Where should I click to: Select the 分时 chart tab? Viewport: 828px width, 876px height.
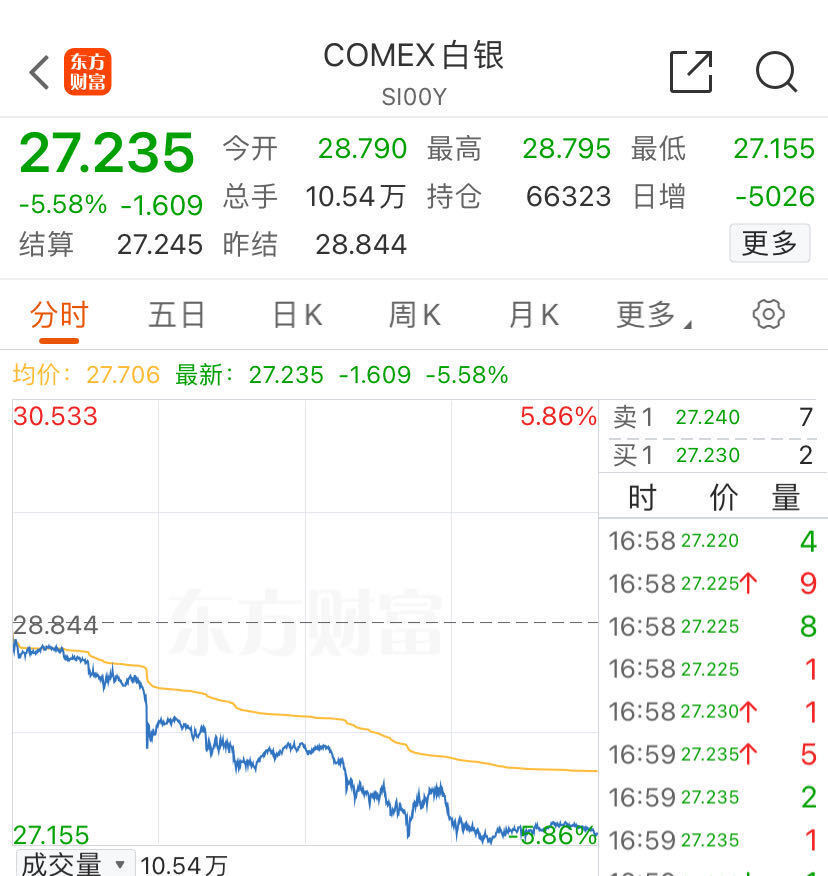[59, 315]
